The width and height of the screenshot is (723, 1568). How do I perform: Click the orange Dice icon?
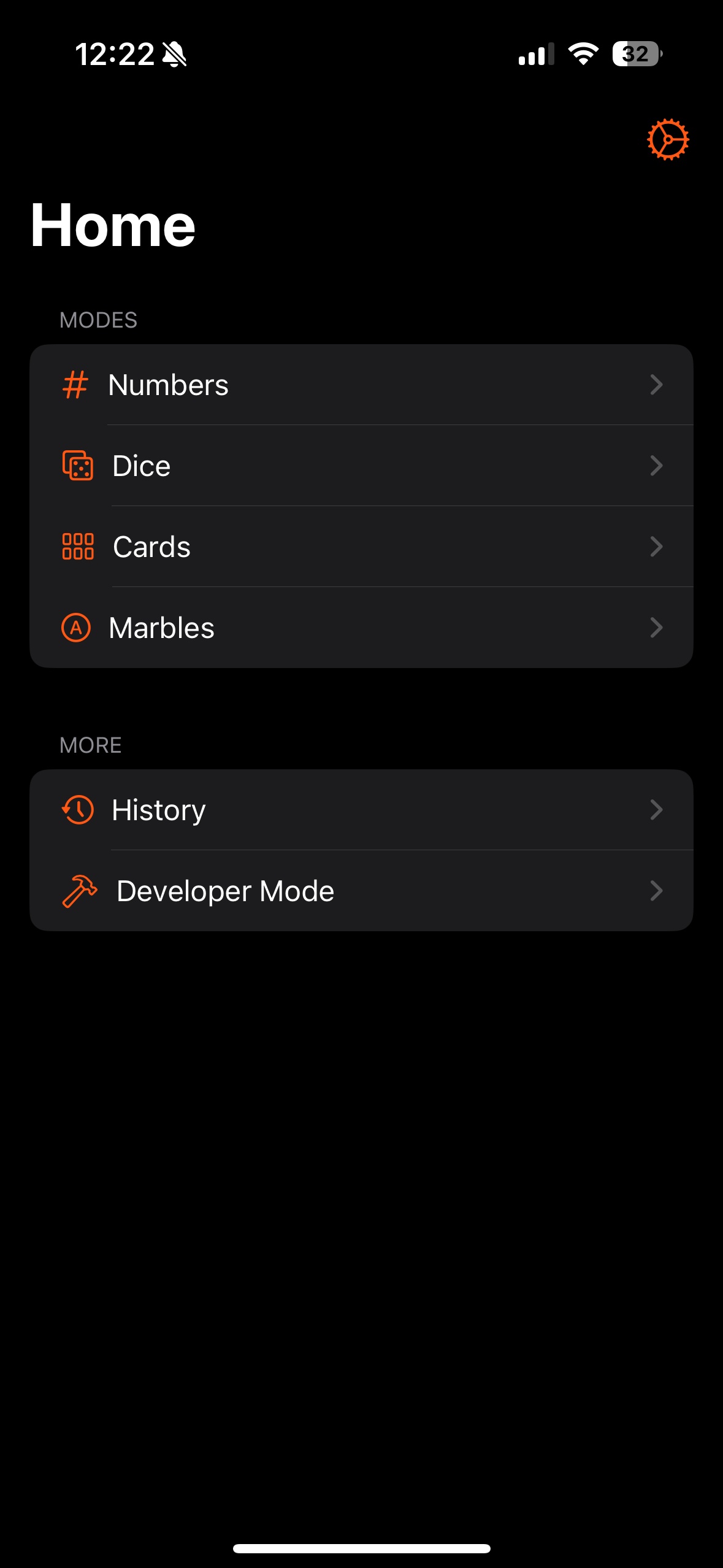77,466
